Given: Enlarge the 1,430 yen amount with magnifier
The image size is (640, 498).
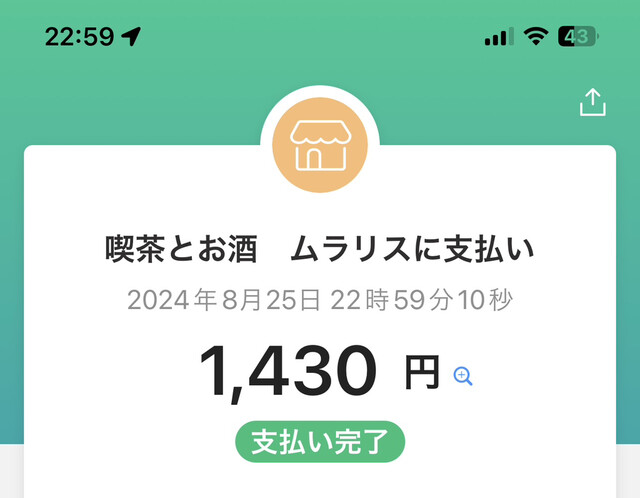Looking at the screenshot, I should [463, 376].
